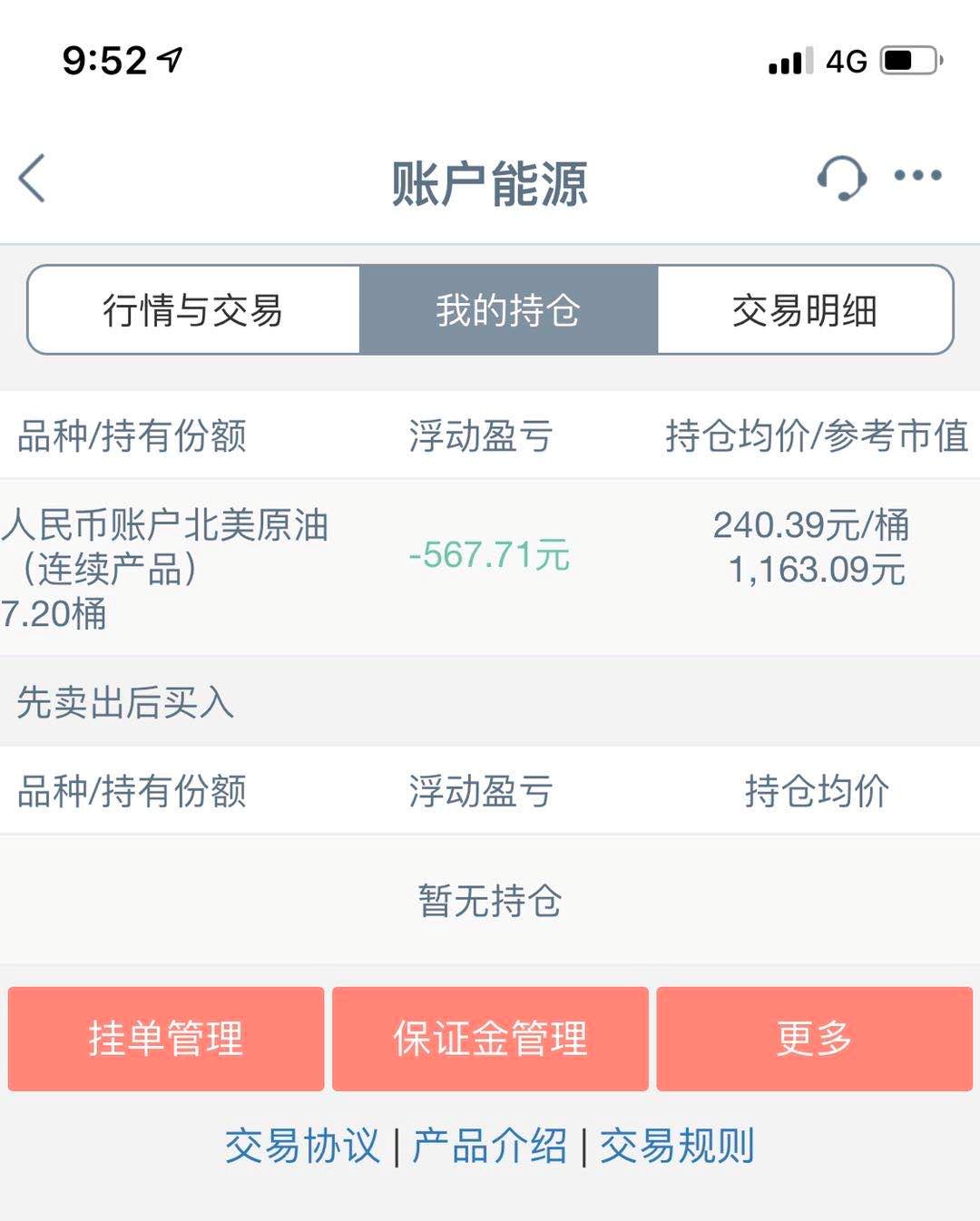Tap the 先卖出后买入 section header
The image size is (980, 1221).
click(125, 702)
